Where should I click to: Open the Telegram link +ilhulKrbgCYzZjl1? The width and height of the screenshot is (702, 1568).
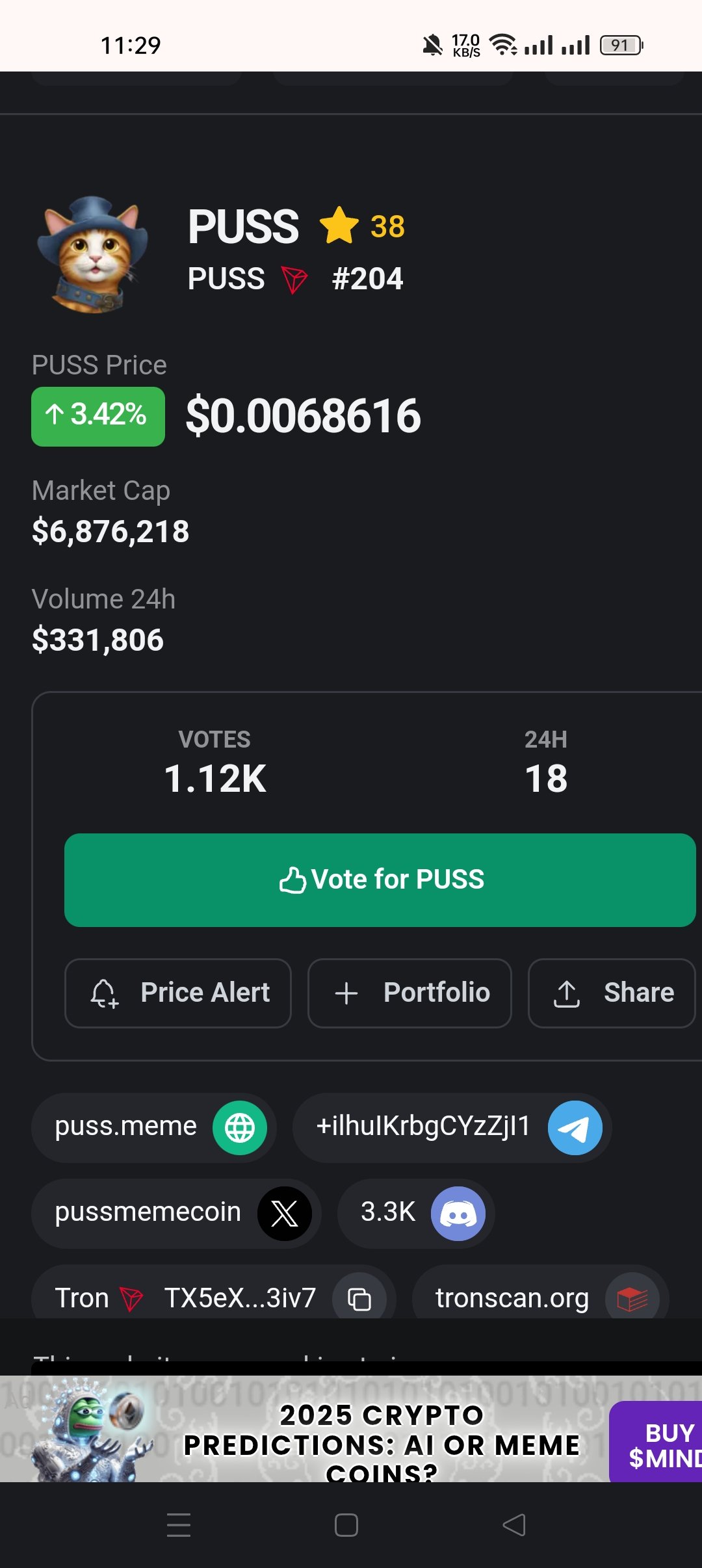(452, 1127)
